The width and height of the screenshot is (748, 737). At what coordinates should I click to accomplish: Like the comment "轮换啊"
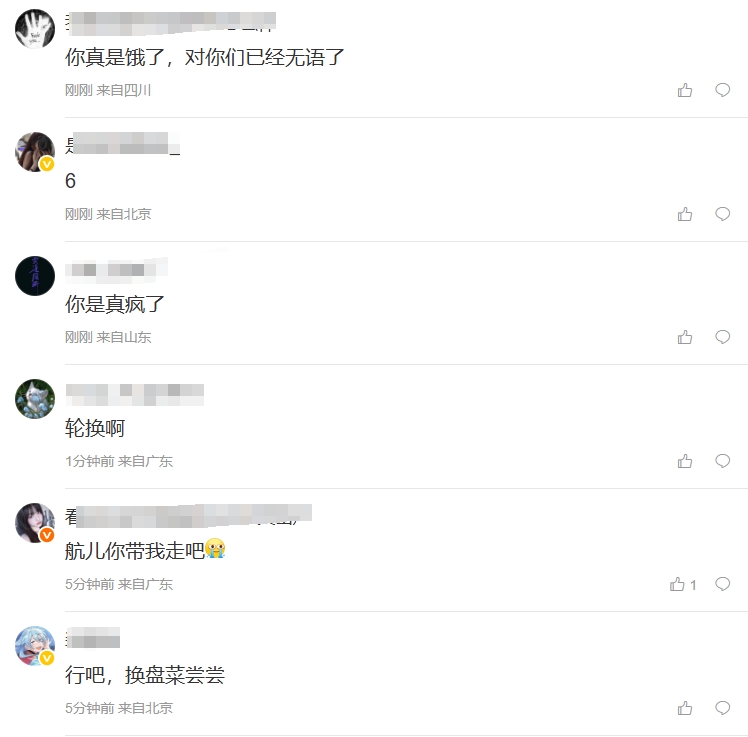point(685,461)
